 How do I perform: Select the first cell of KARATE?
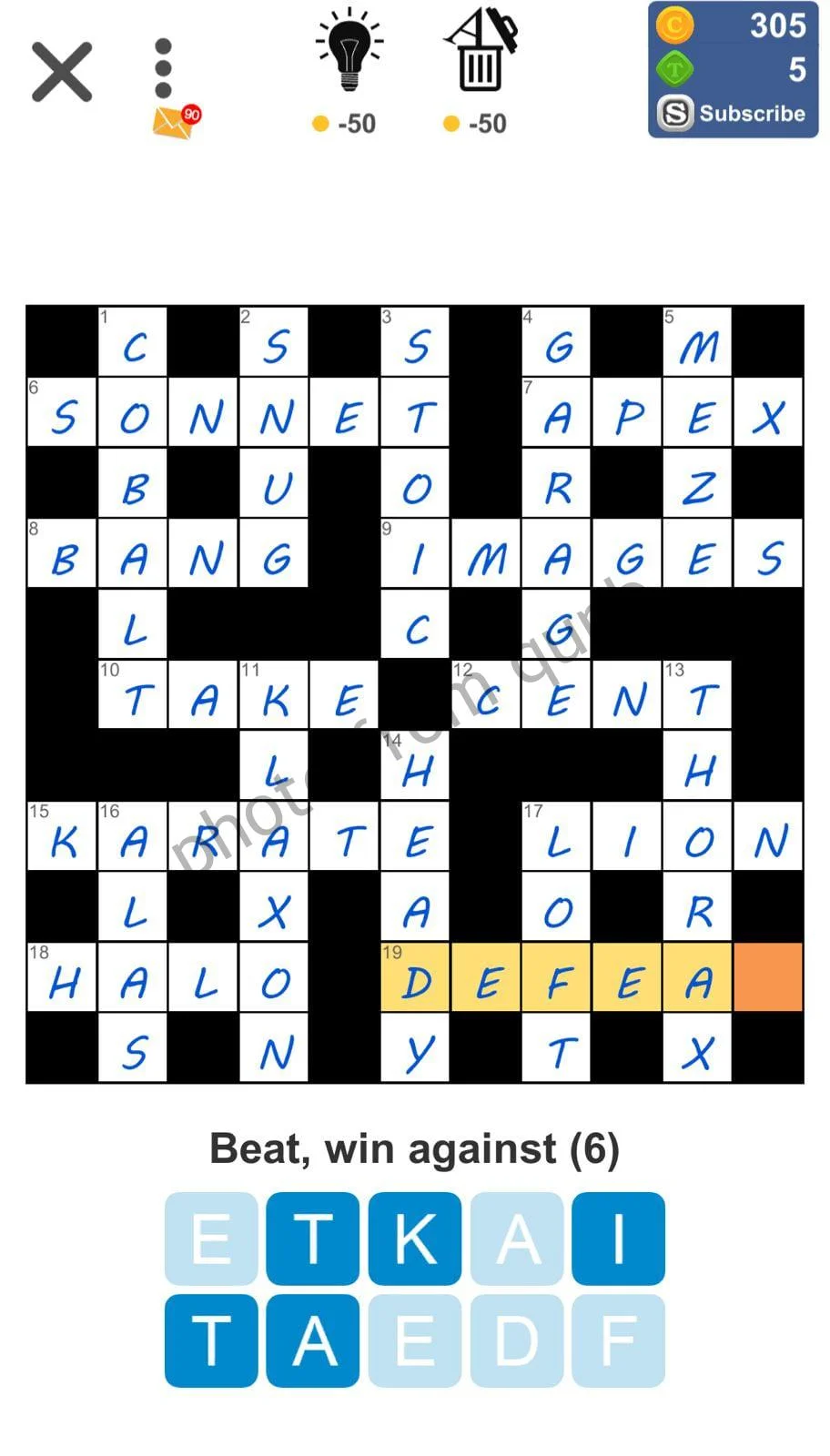[x=62, y=838]
